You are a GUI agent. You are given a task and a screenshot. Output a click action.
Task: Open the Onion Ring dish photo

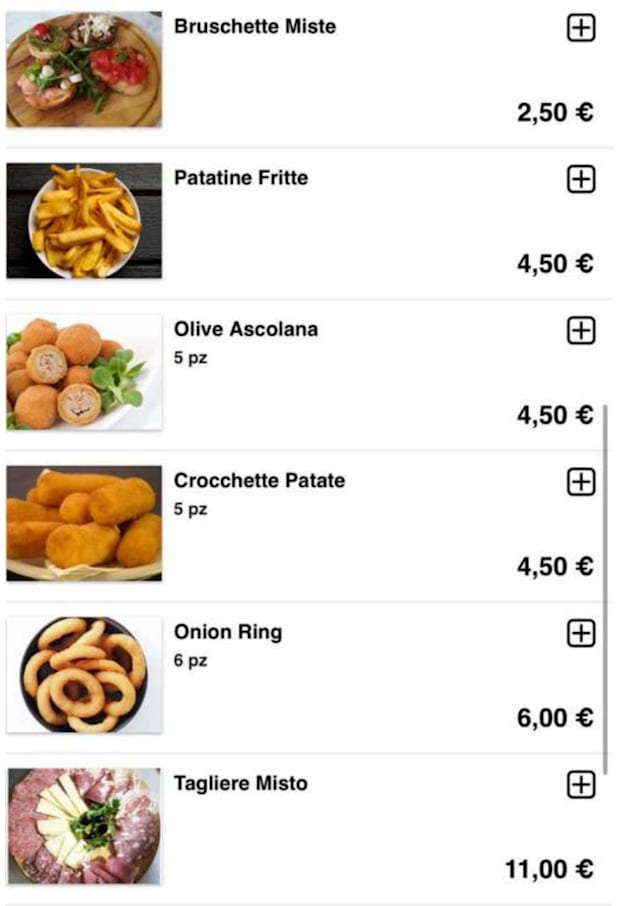point(84,674)
